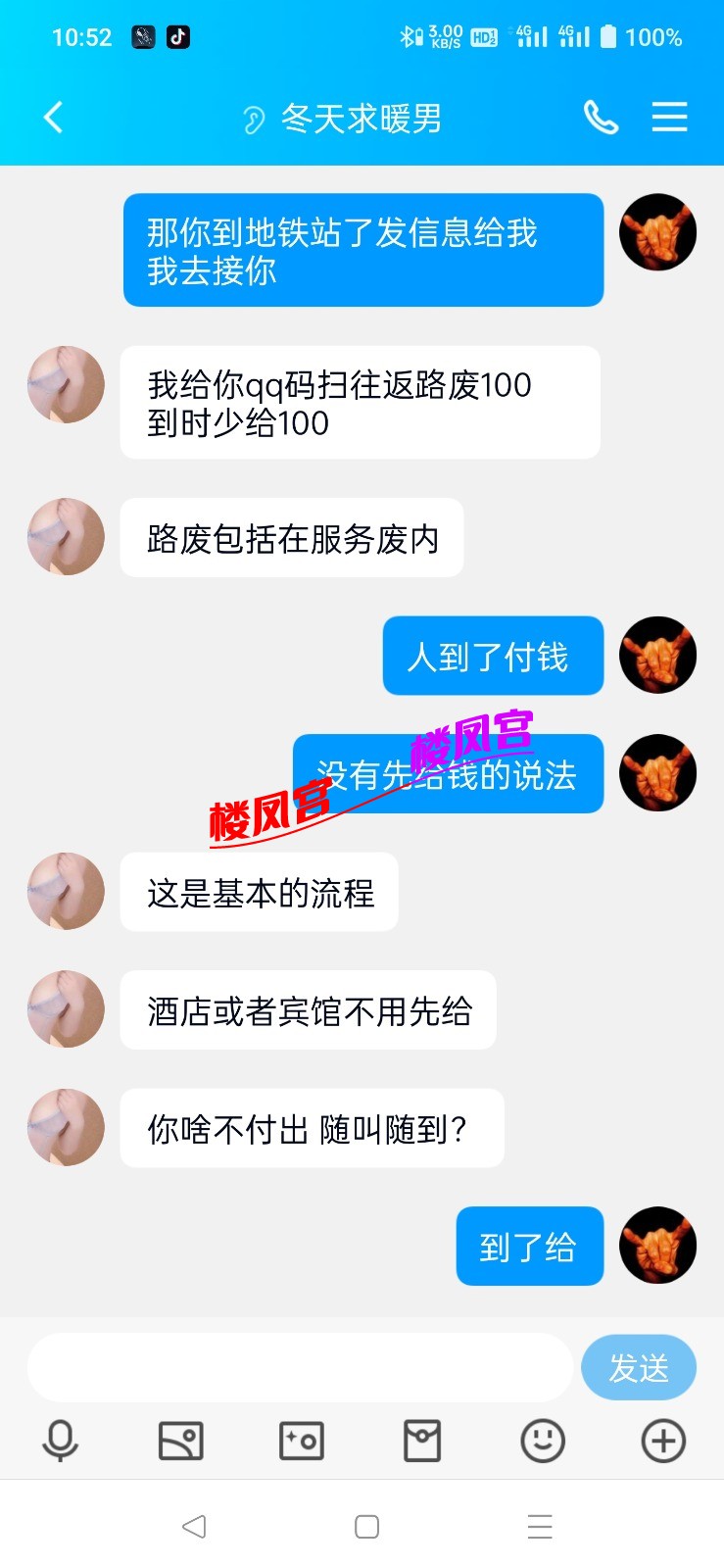The width and height of the screenshot is (724, 1568).
Task: Tap the 发送 send button
Action: point(638,1367)
